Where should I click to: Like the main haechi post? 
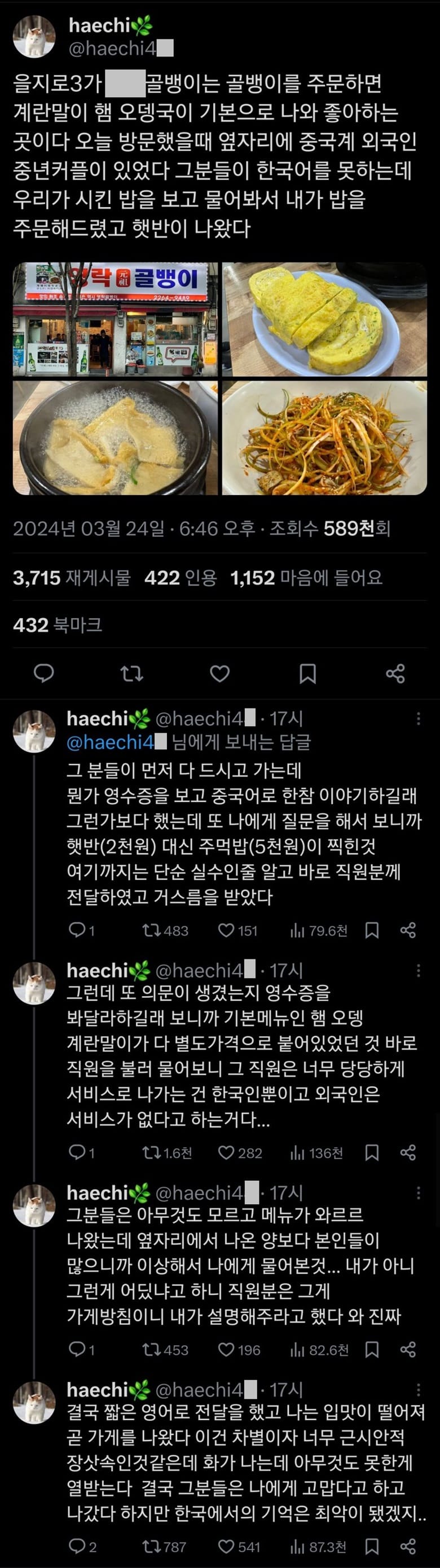pyautogui.click(x=219, y=673)
